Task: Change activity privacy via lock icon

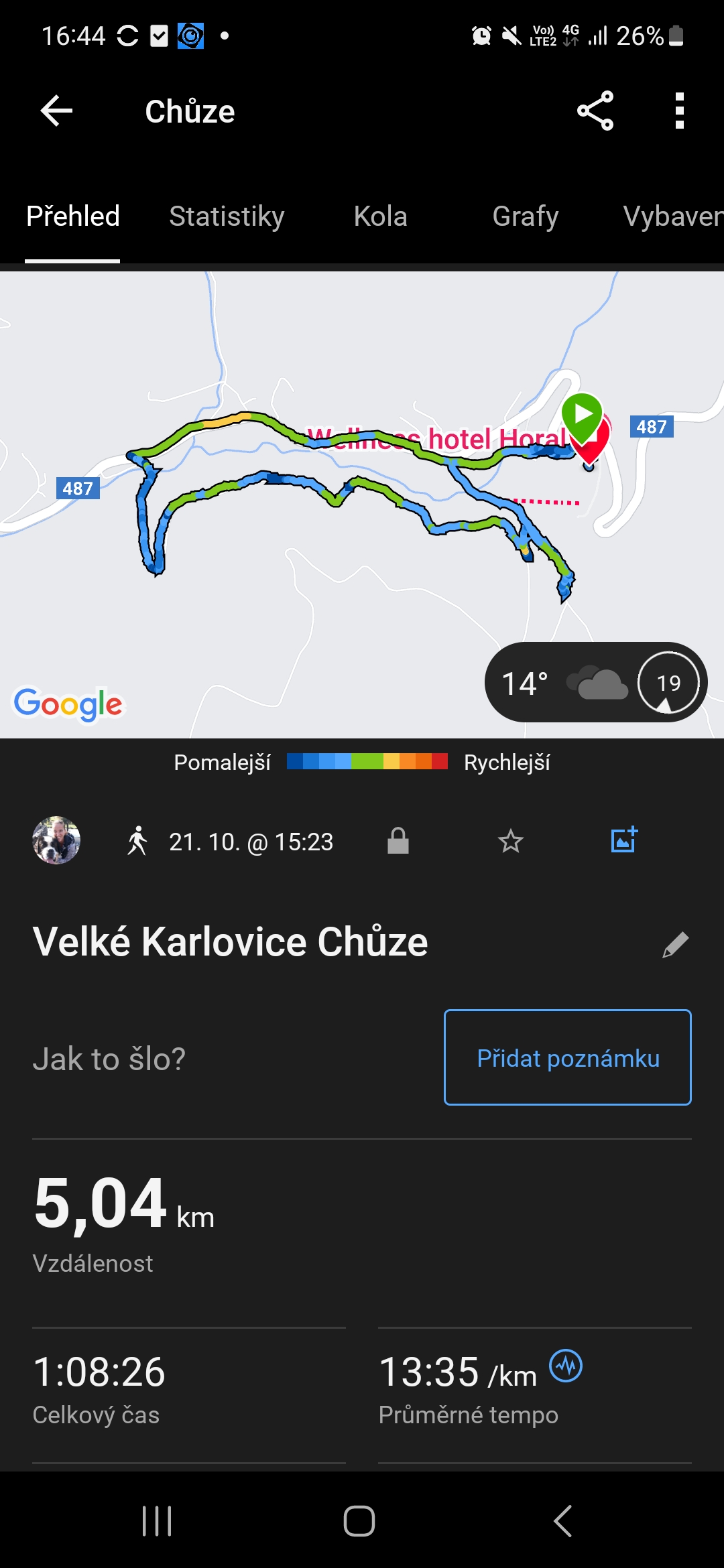Action: pos(398,840)
